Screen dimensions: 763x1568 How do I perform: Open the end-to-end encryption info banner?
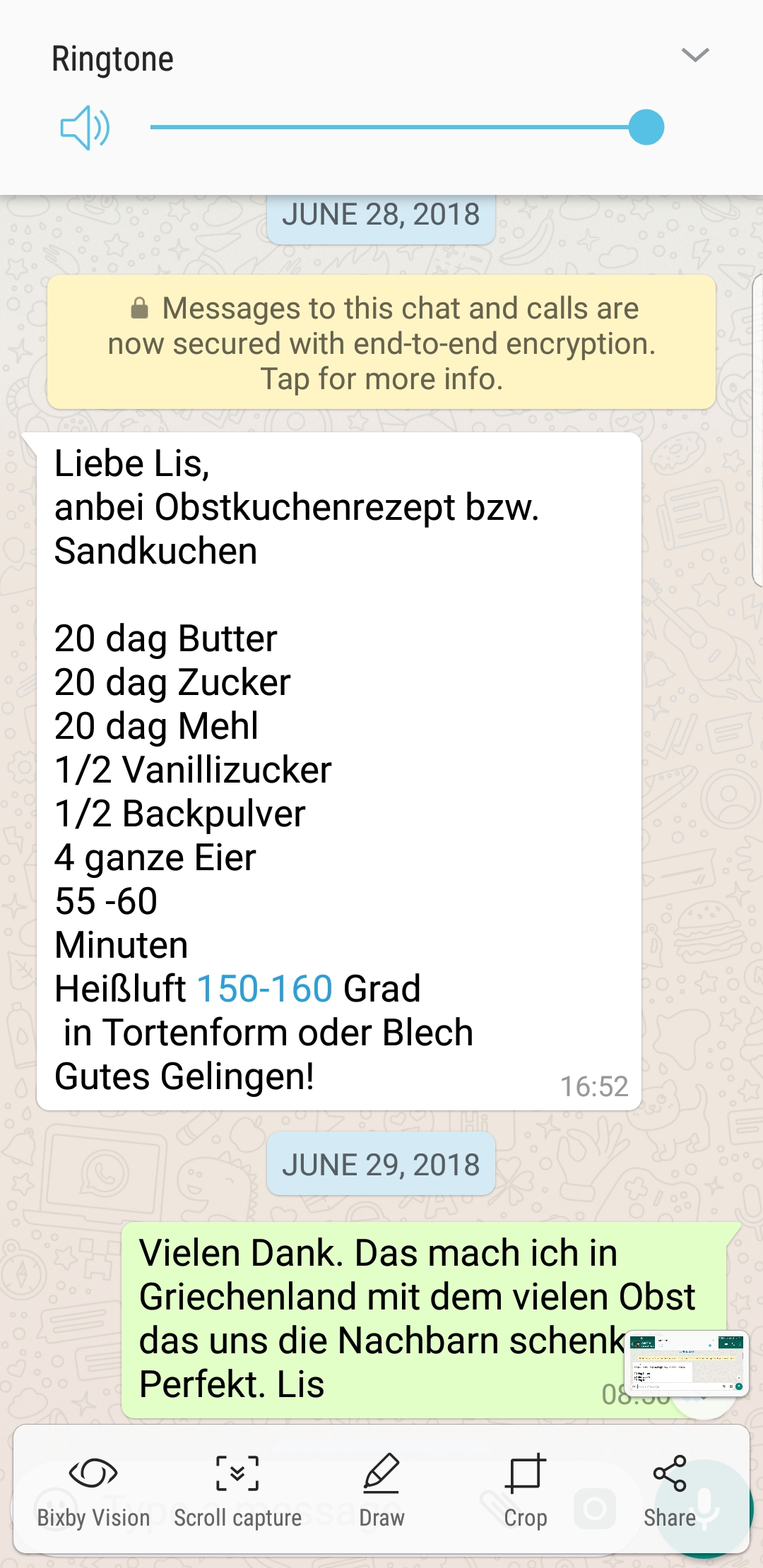click(x=381, y=343)
